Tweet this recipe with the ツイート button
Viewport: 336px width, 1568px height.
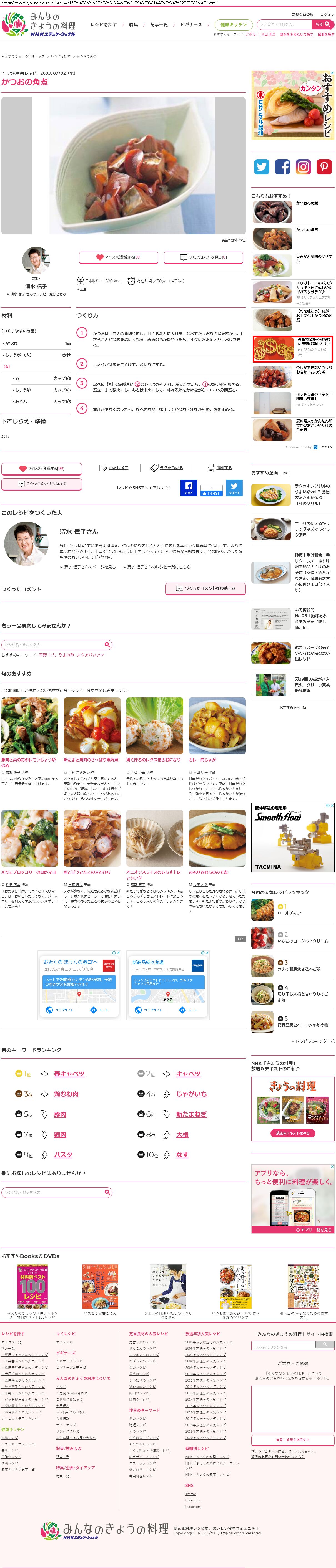coord(234,487)
